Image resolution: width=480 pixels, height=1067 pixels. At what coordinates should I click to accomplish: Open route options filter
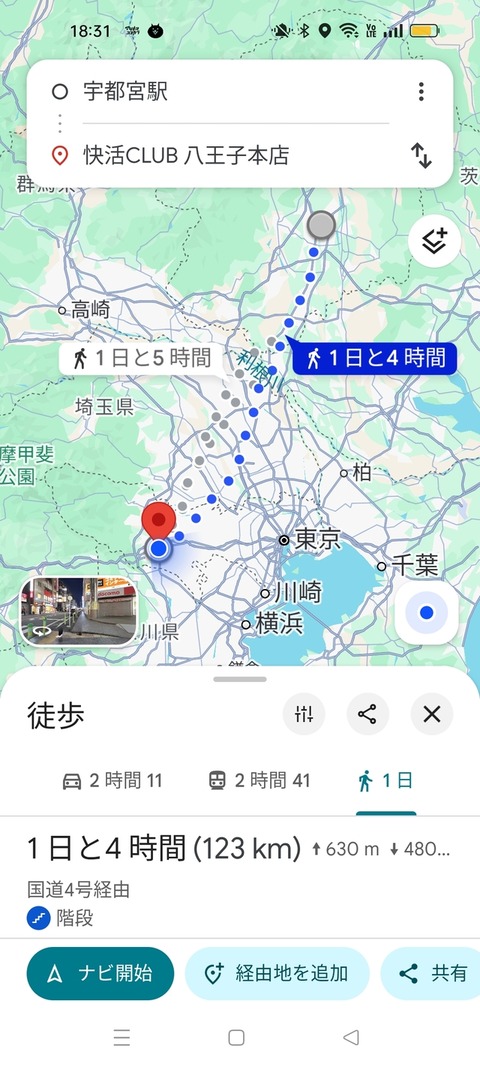[304, 714]
